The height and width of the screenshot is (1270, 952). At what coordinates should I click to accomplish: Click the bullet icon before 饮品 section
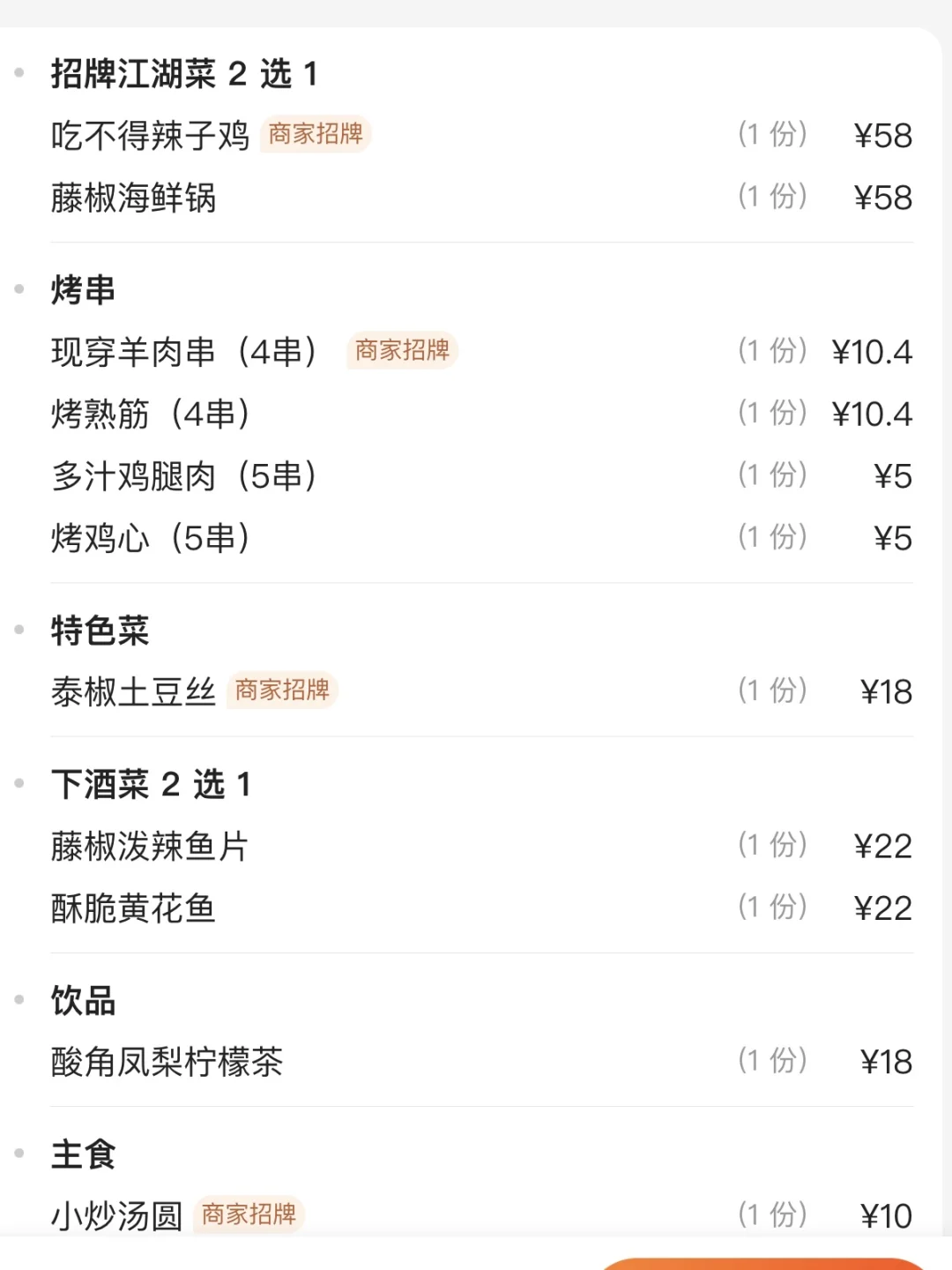tap(19, 1000)
